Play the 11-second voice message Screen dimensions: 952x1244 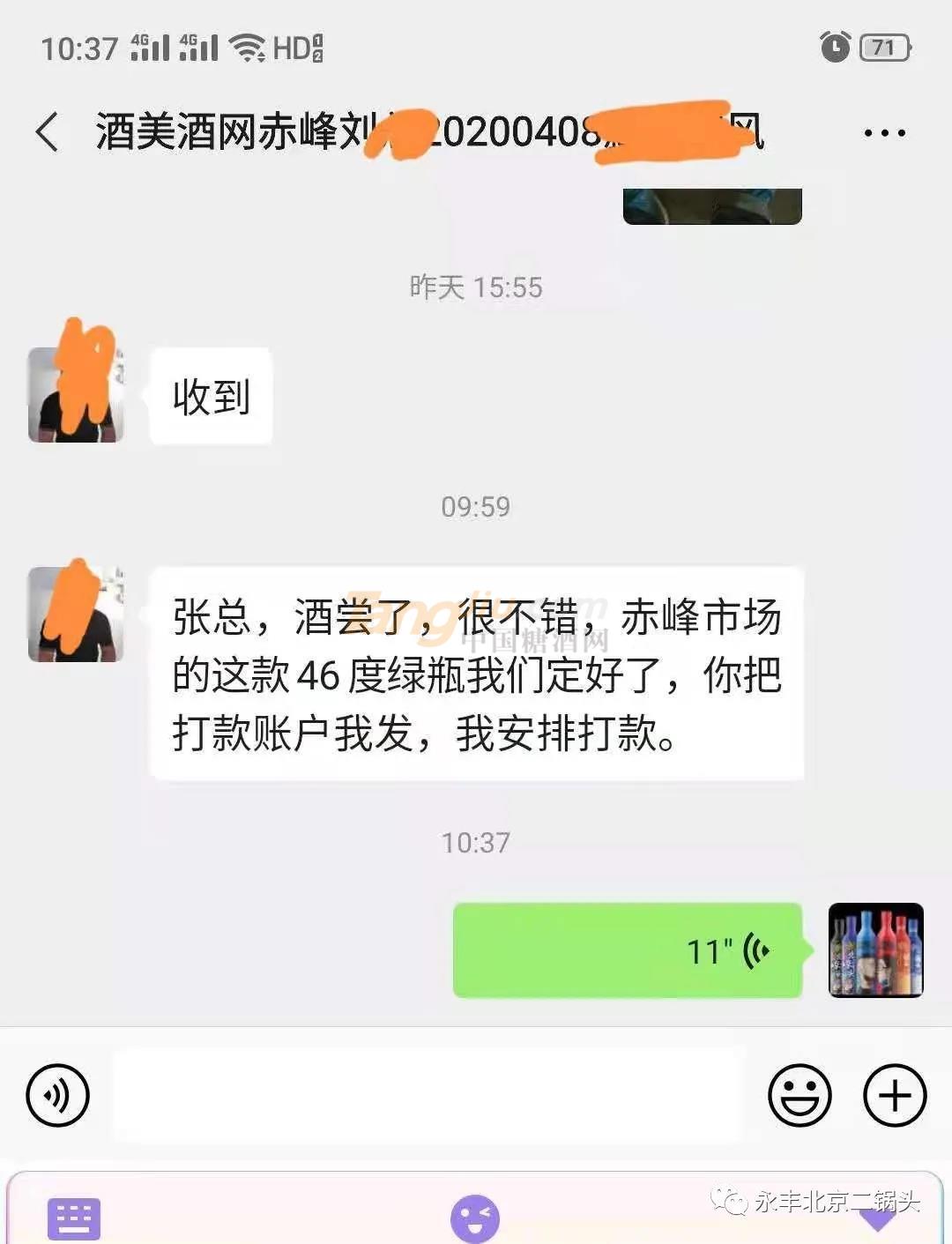[627, 950]
